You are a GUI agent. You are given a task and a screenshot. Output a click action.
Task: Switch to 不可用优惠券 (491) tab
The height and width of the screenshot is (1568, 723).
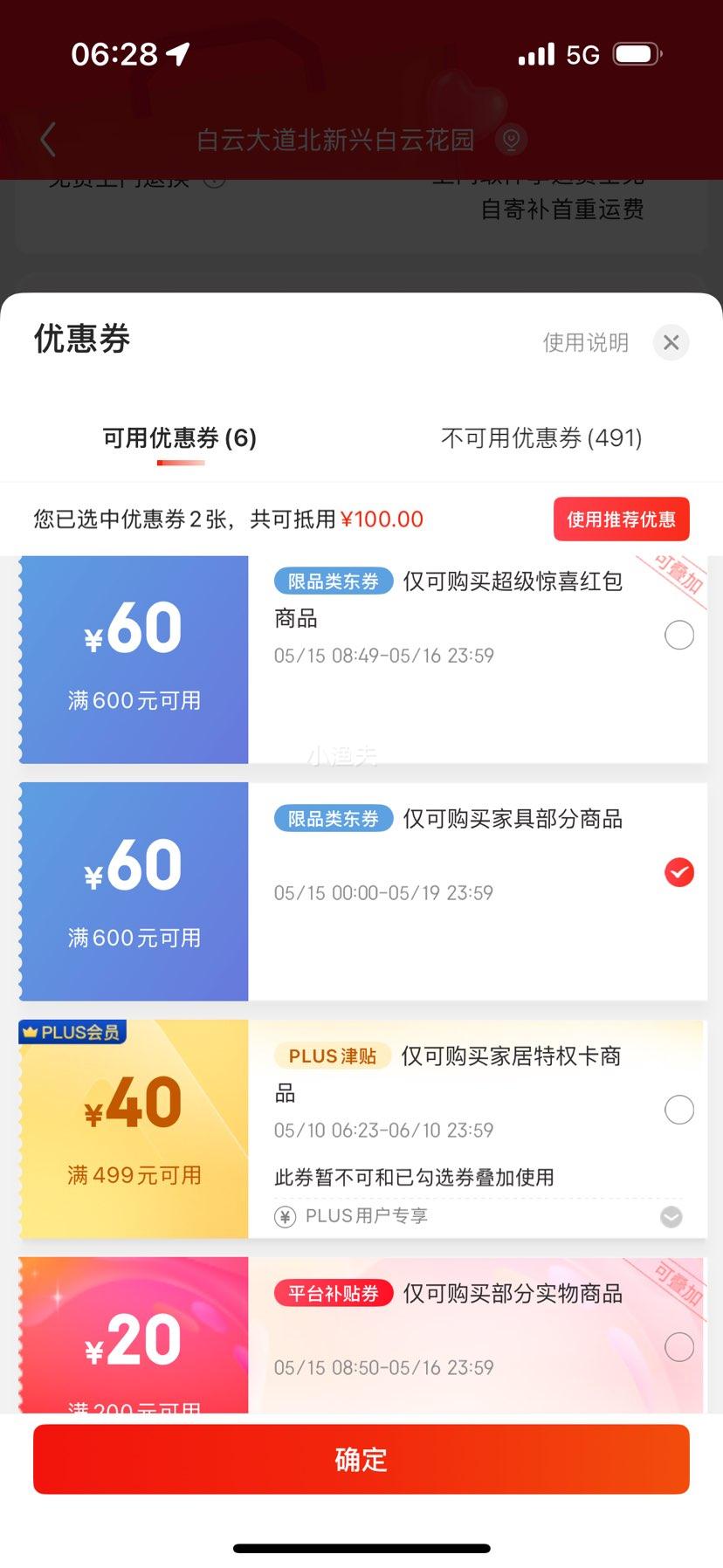tap(541, 437)
